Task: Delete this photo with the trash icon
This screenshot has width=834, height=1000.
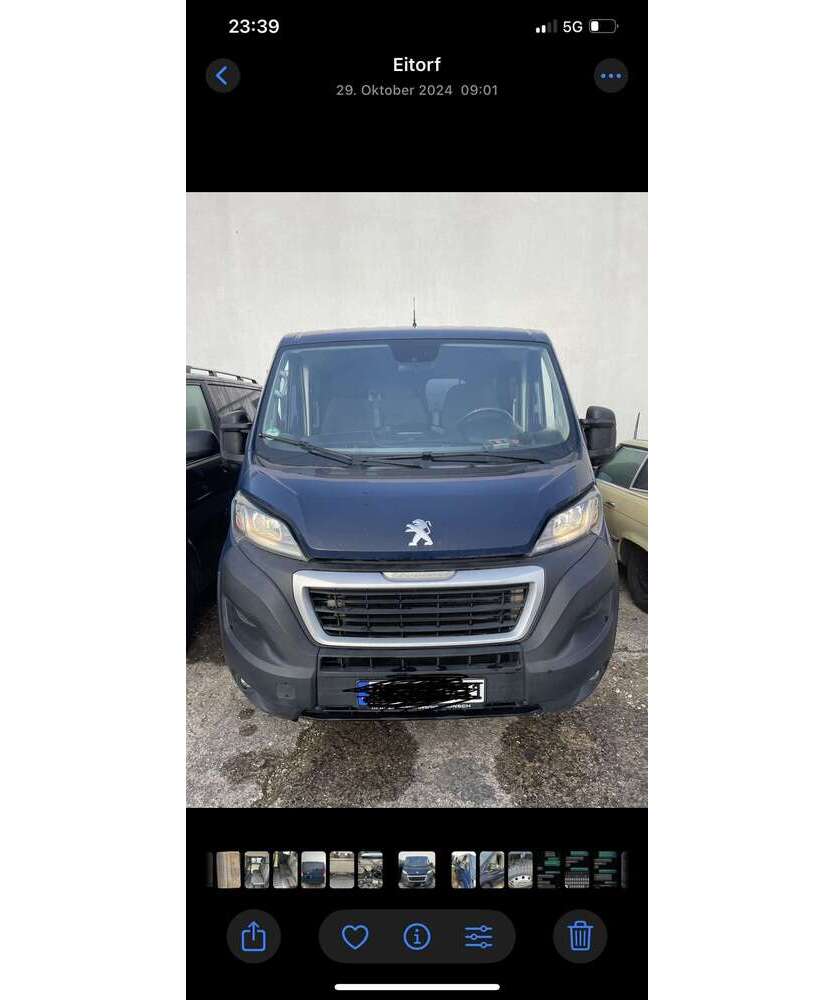Action: (x=580, y=937)
